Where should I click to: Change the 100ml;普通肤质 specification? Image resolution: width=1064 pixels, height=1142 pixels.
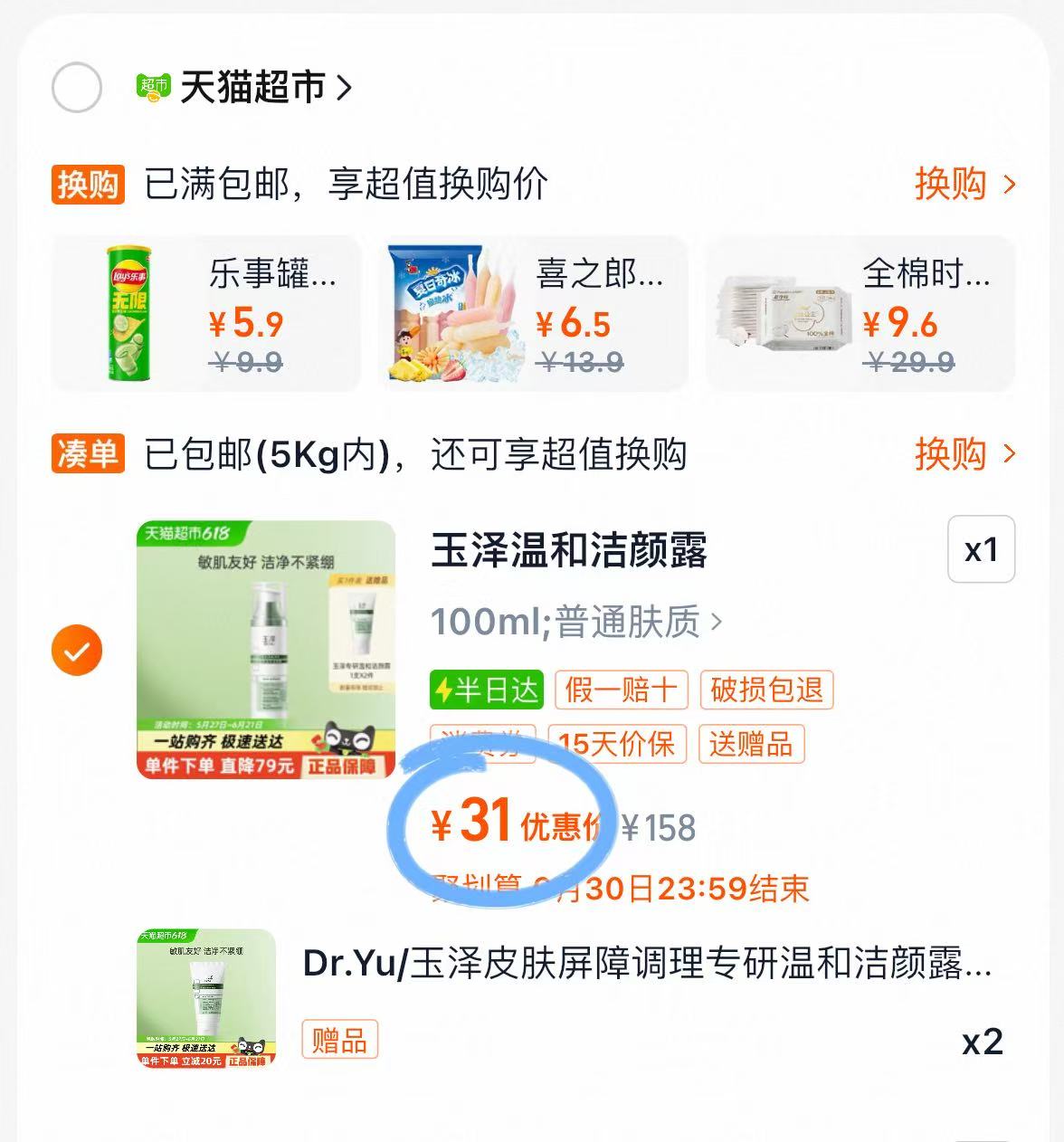pos(576,623)
